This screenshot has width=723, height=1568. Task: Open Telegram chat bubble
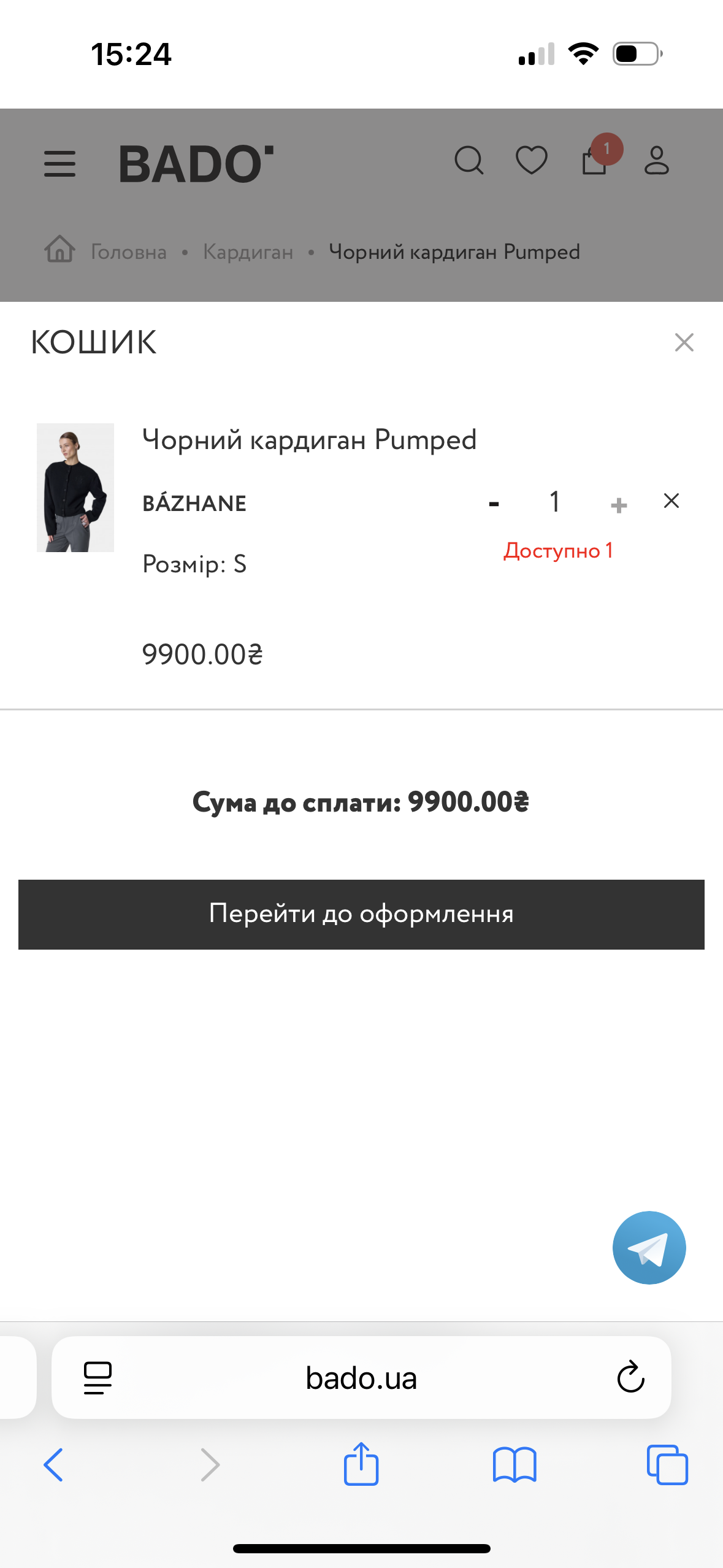pos(649,1247)
